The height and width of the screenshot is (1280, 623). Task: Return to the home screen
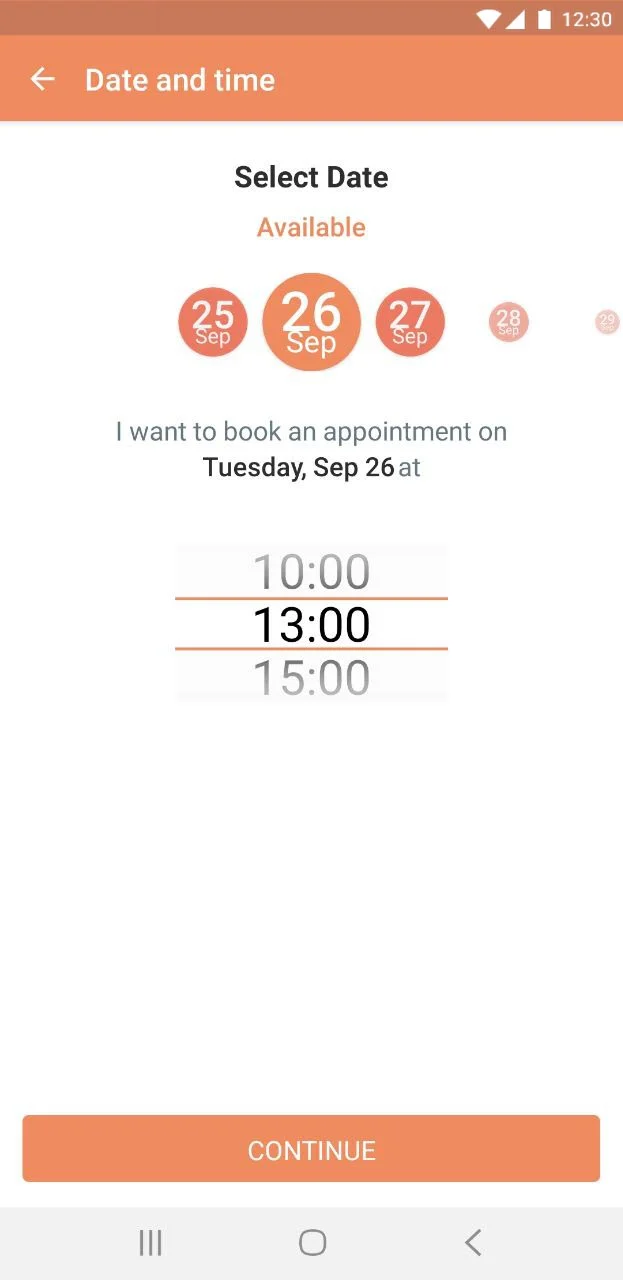coord(312,1243)
